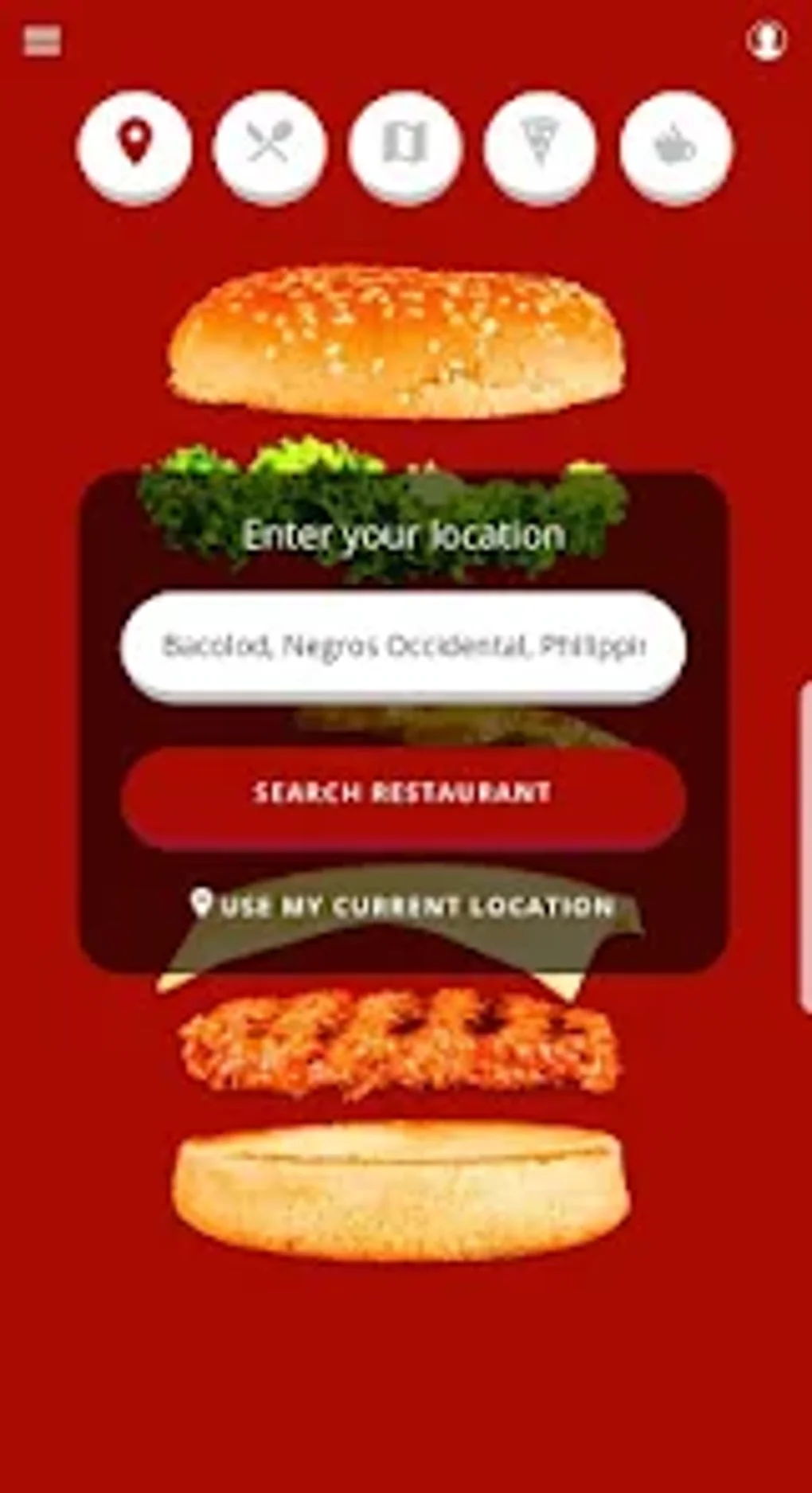Image resolution: width=812 pixels, height=1493 pixels.
Task: Open the hamburger drawer menu
Action: [42, 41]
